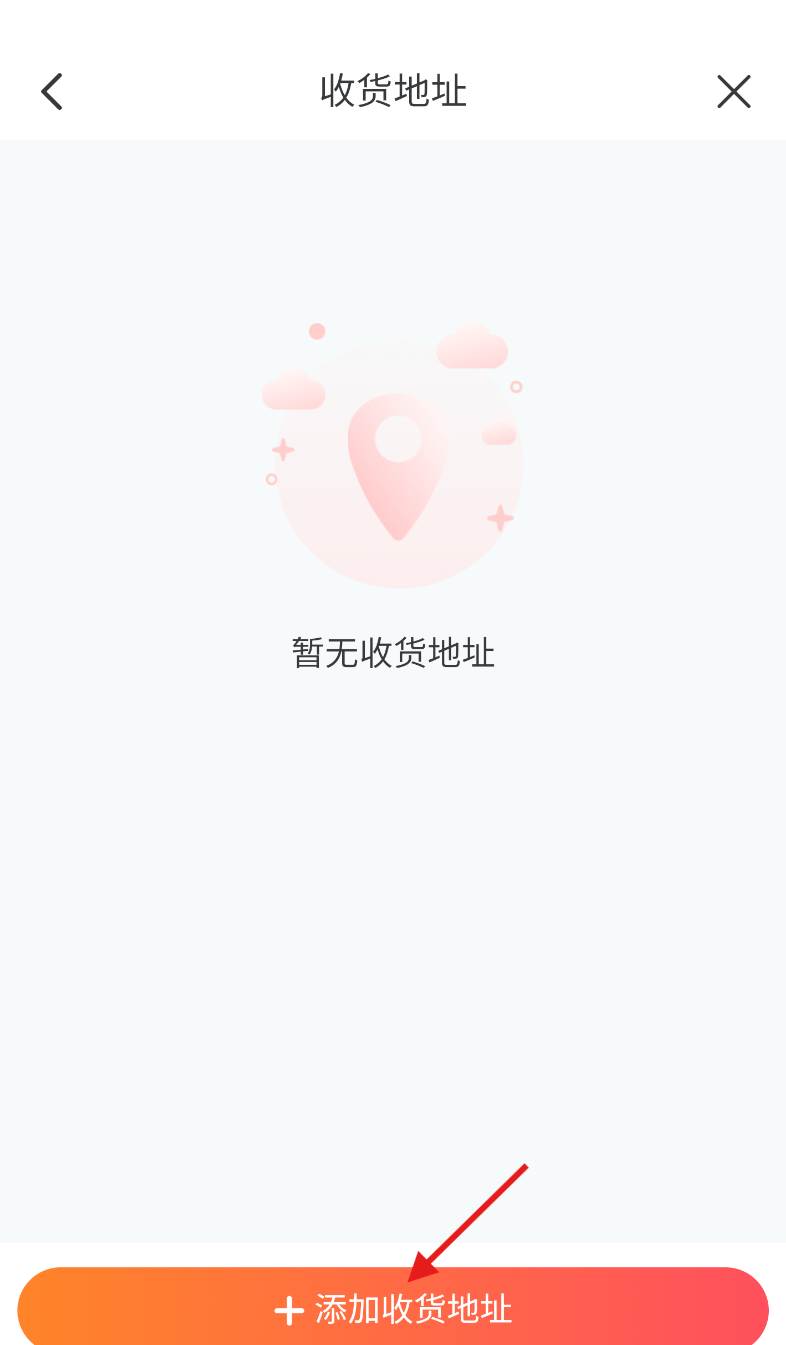Go back using the header arrow
This screenshot has height=1345, width=786.
[x=52, y=92]
